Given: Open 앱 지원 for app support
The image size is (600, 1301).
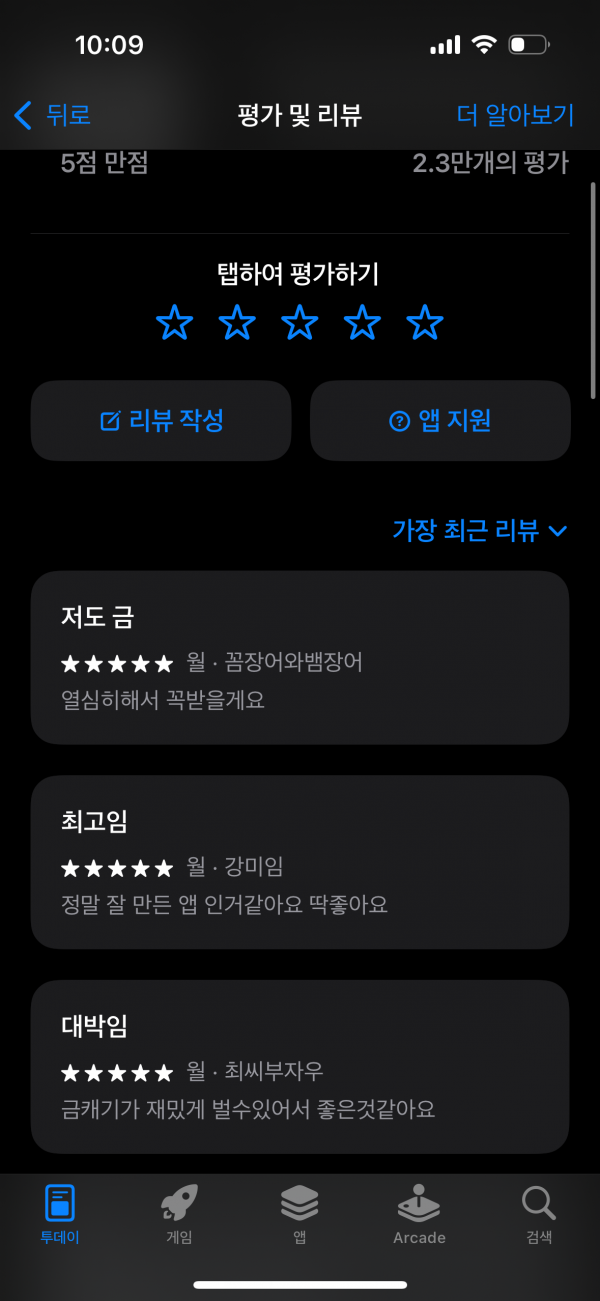Looking at the screenshot, I should click(x=440, y=421).
